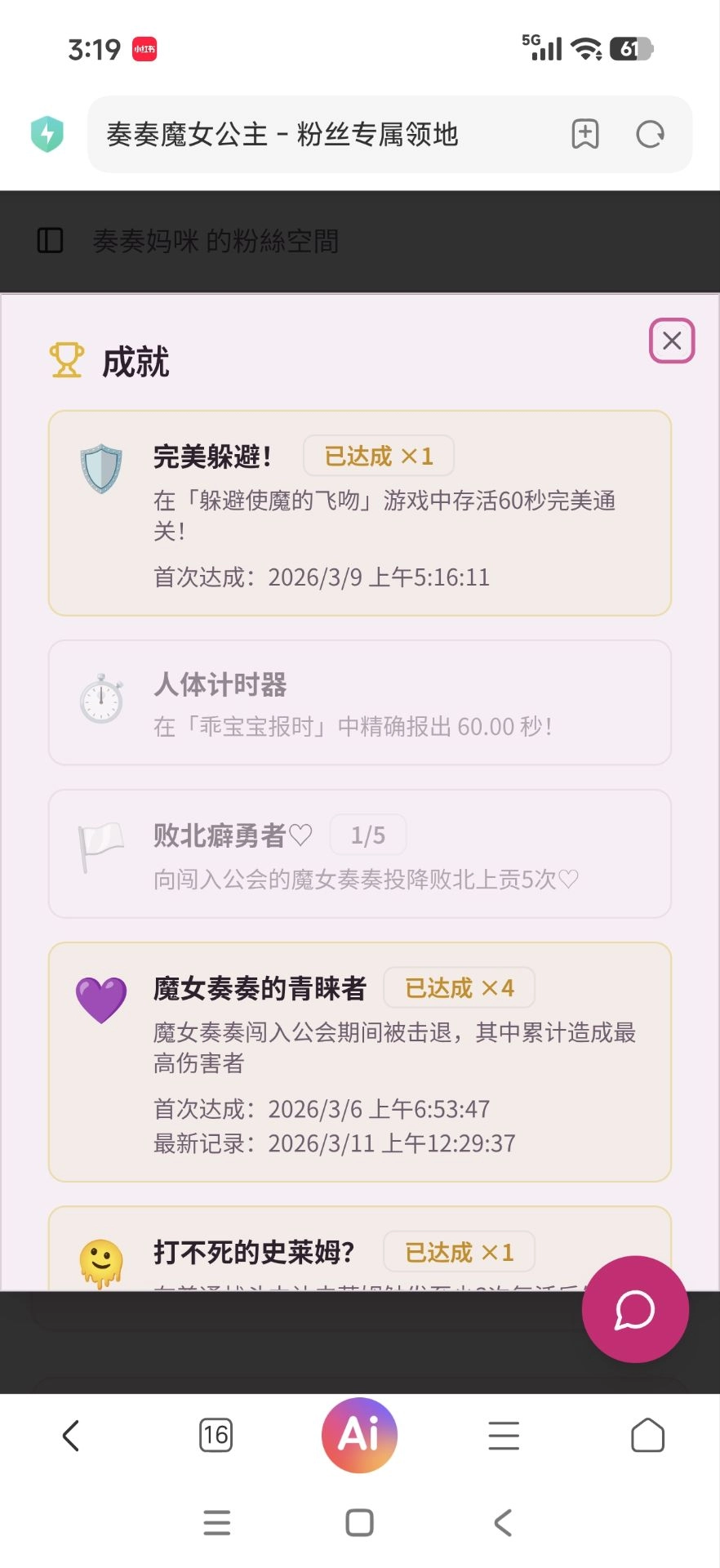
Task: Add this page to bookmarks
Action: [x=584, y=135]
